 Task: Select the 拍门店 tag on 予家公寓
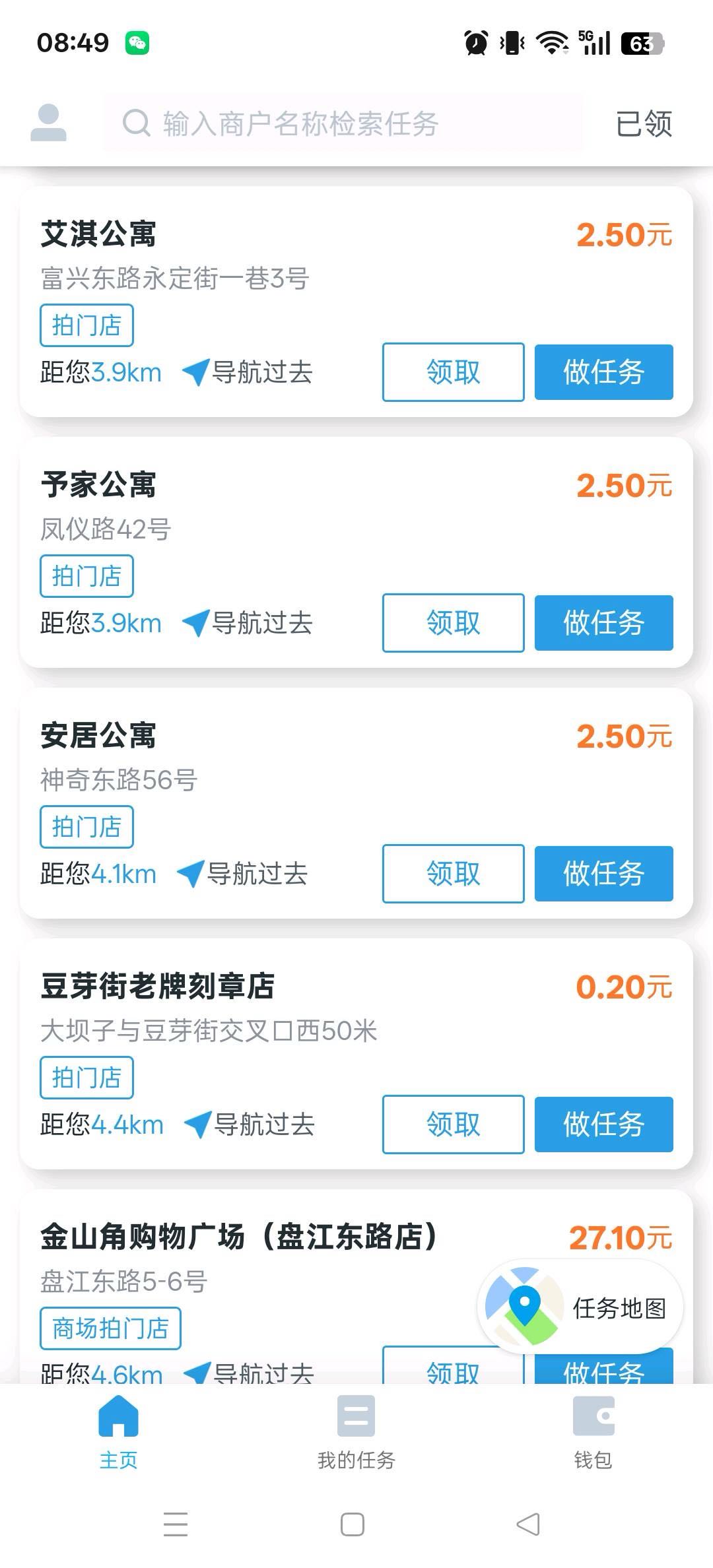coord(86,575)
